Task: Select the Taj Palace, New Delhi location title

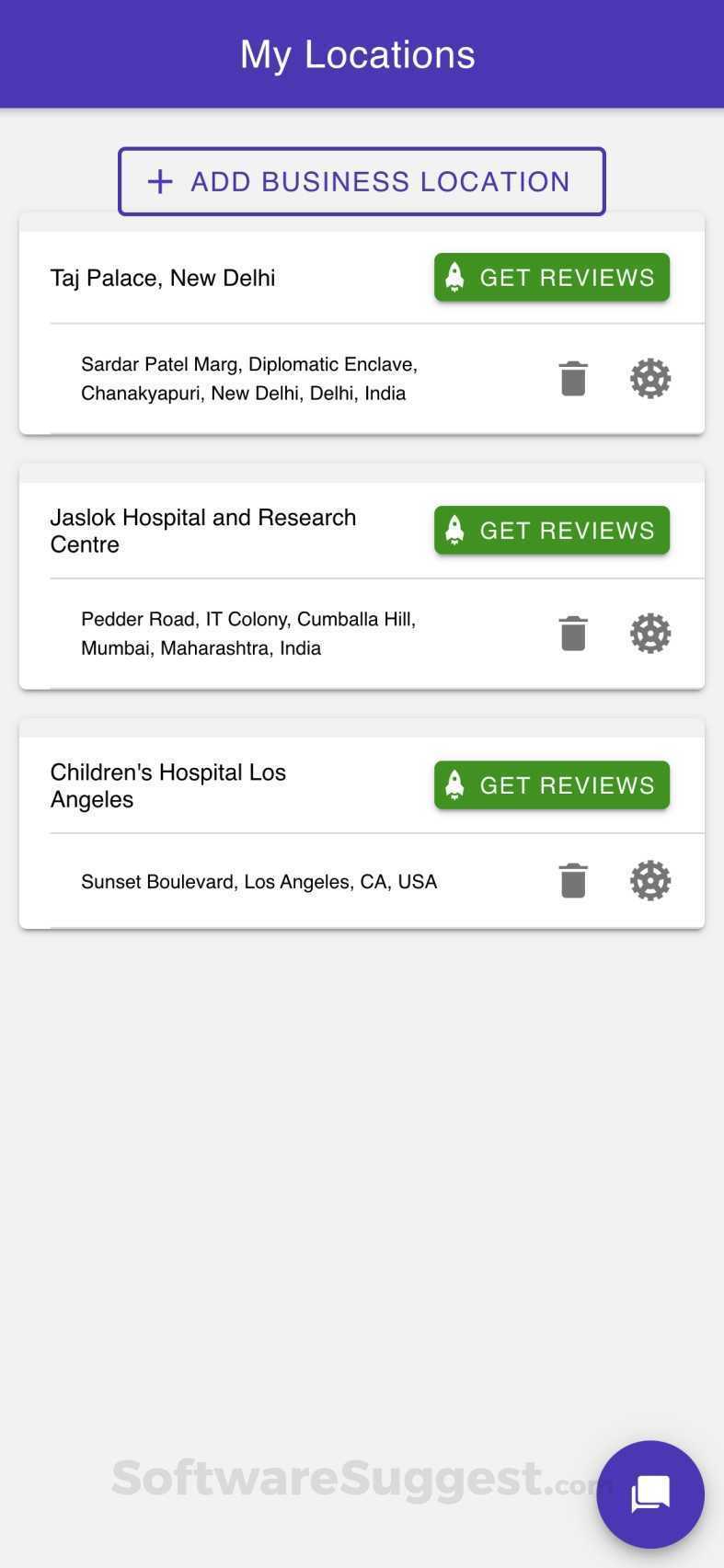Action: click(x=163, y=277)
